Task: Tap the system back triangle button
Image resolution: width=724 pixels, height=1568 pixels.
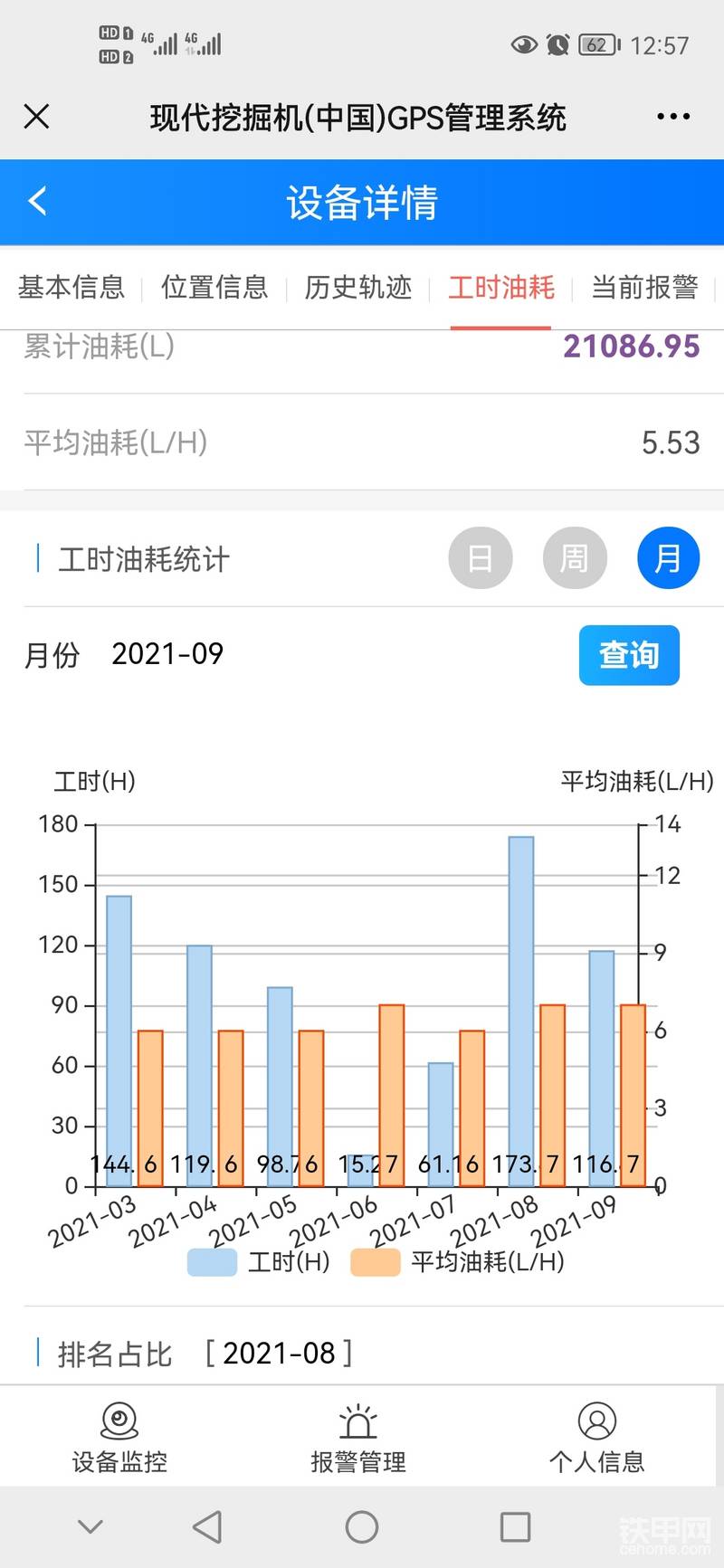Action: coord(208,1527)
